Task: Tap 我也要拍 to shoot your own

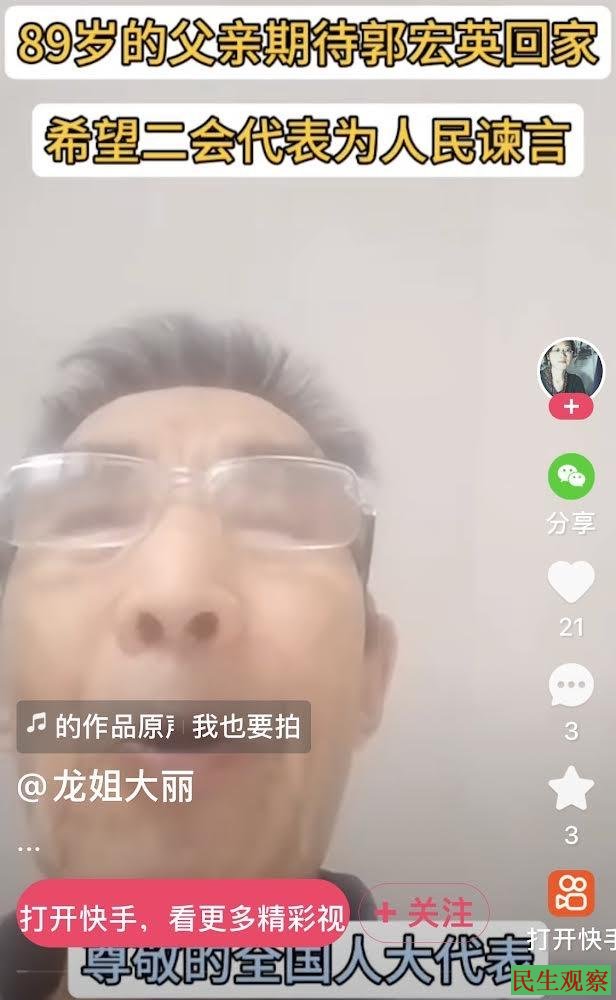Action: 246,726
